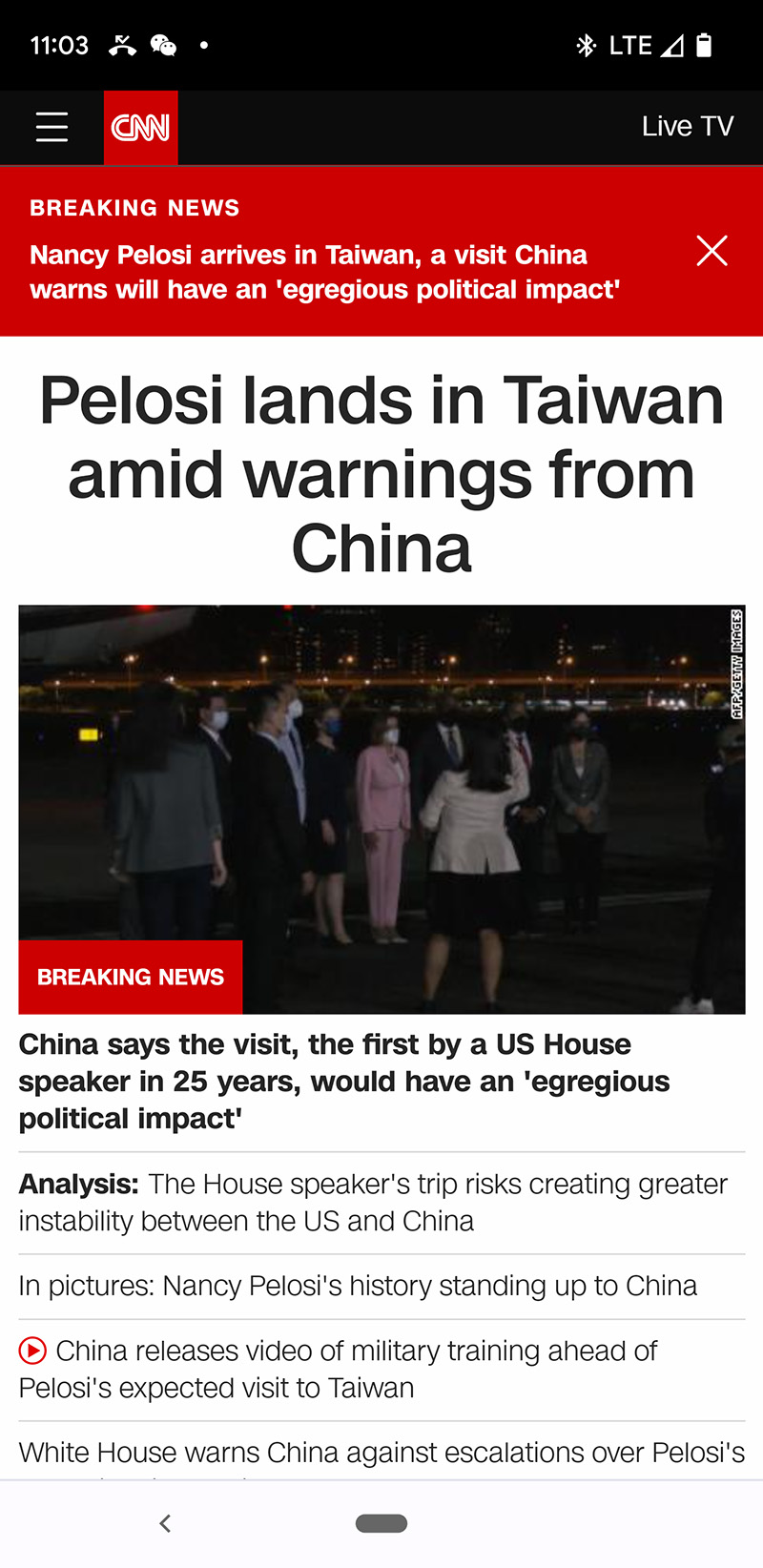
Task: Tap the system home pill
Action: (x=381, y=1523)
